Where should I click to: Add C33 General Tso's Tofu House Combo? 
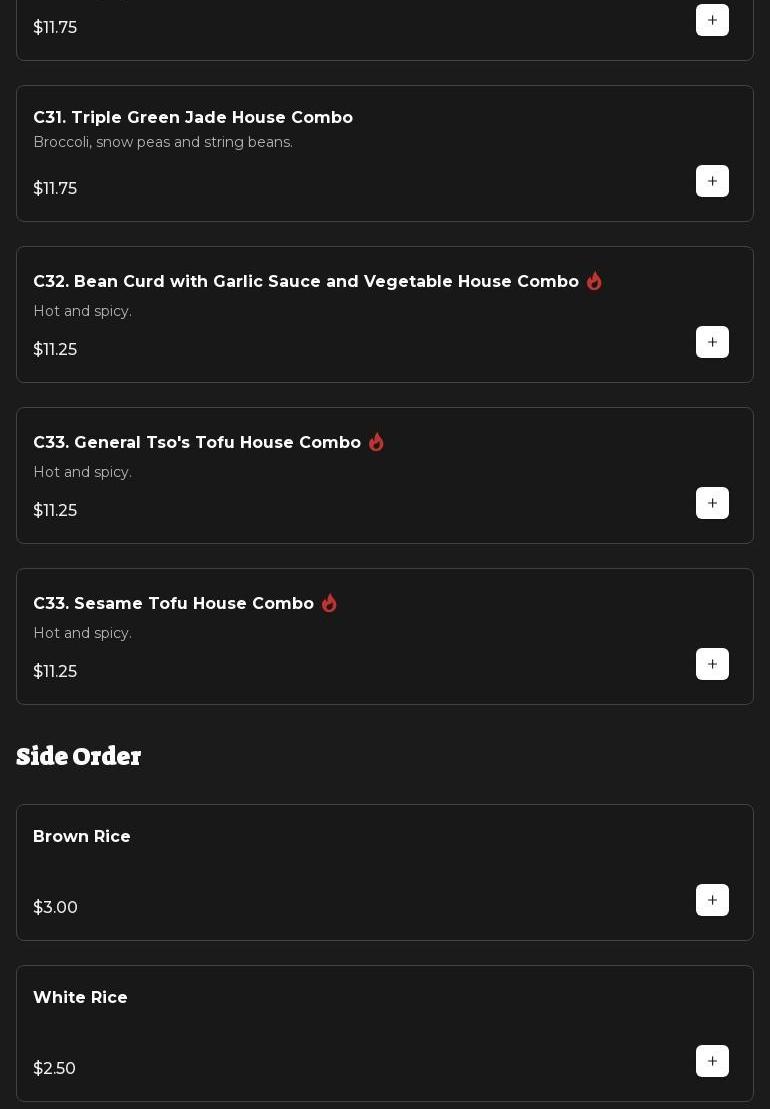click(712, 503)
